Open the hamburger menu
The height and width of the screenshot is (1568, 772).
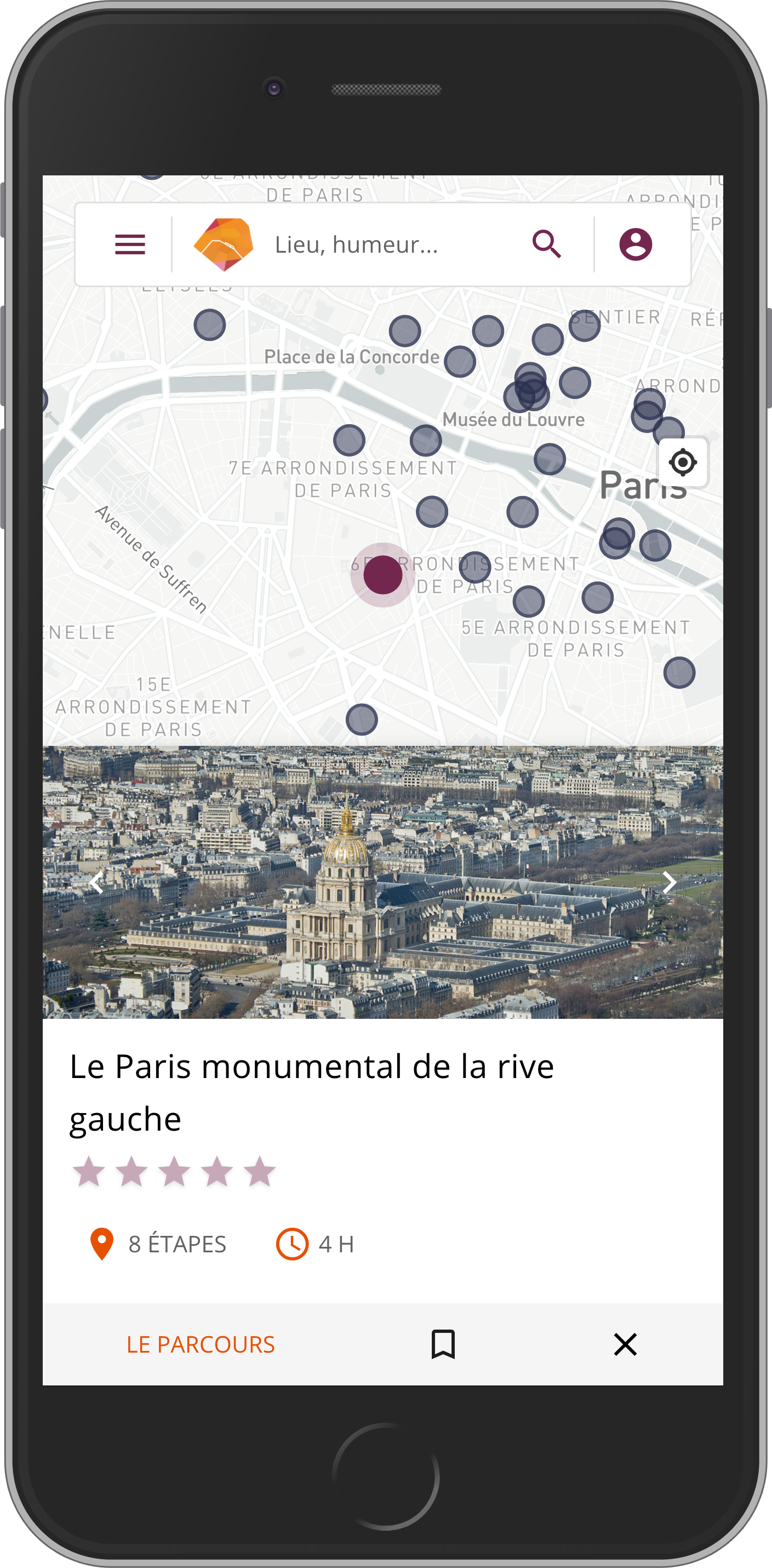(130, 244)
